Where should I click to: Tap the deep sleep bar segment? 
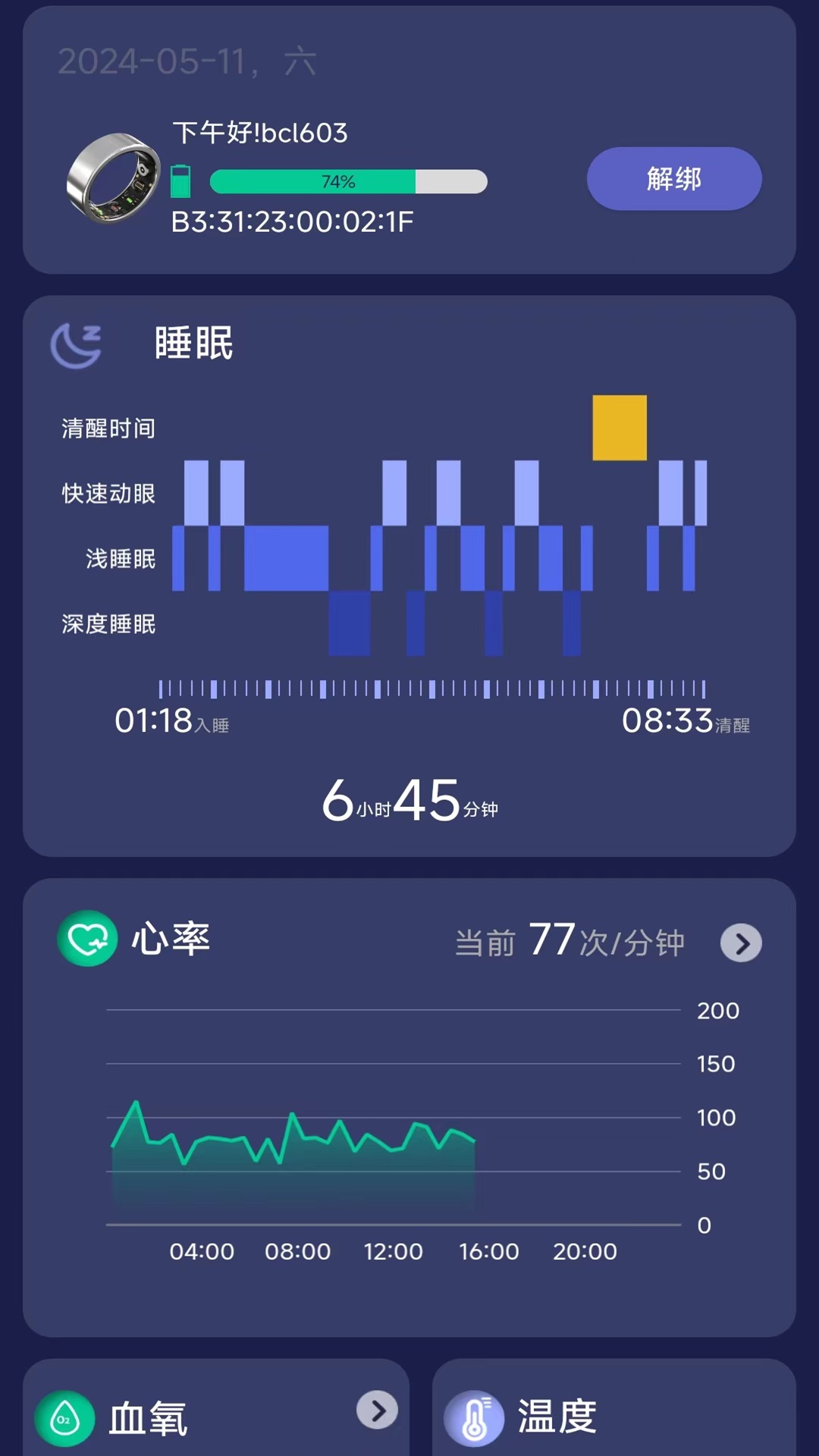[350, 622]
